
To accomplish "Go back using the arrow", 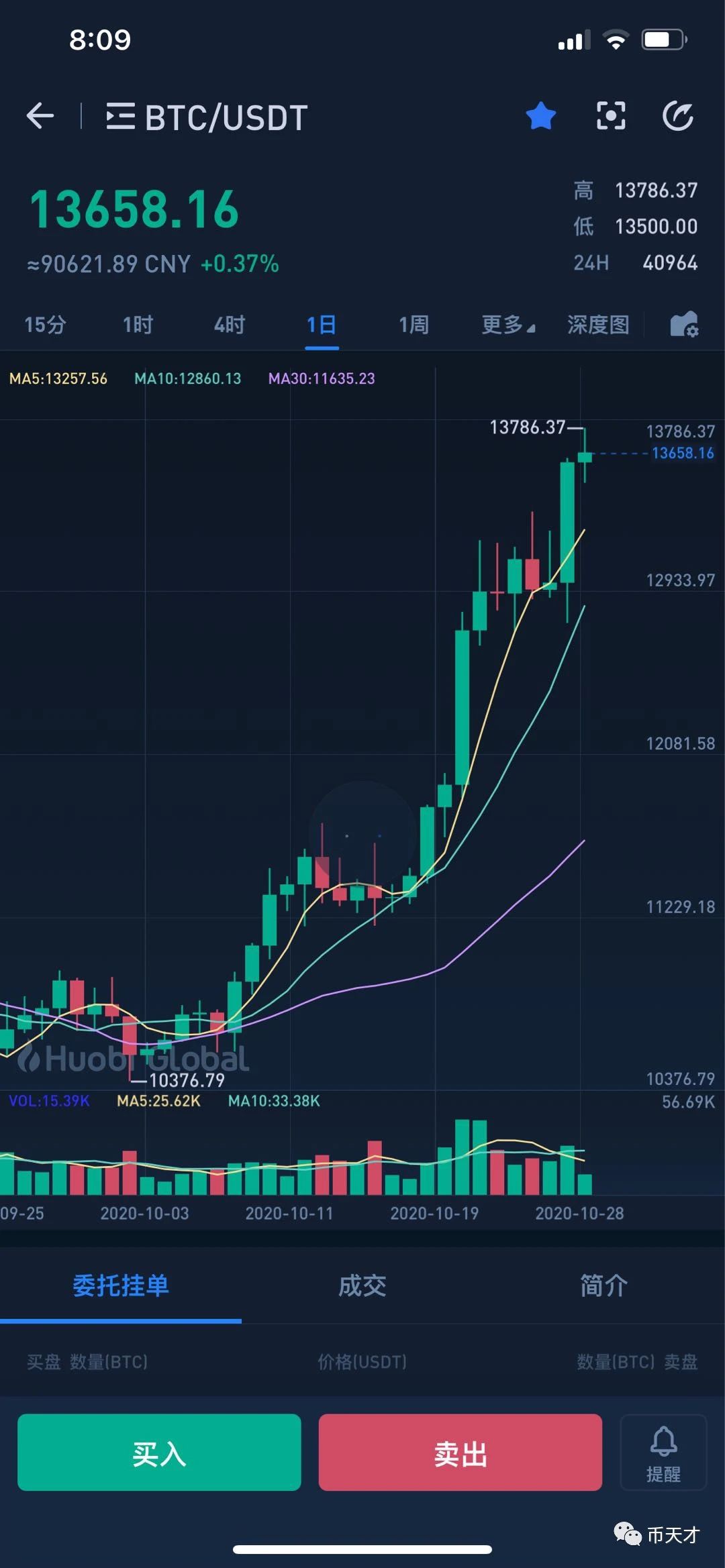I will click(x=40, y=116).
